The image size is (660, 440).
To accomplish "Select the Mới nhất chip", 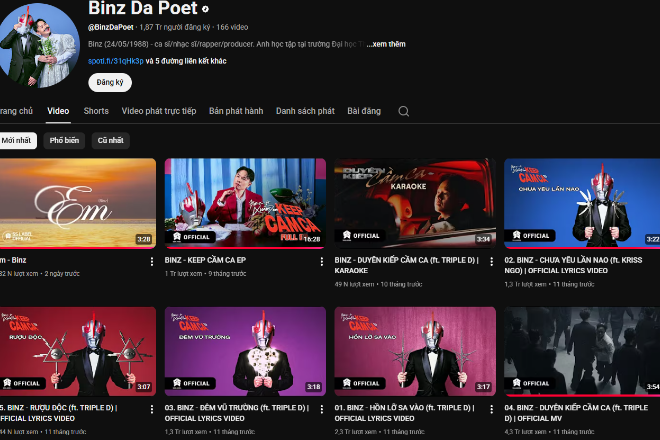I will (16, 141).
